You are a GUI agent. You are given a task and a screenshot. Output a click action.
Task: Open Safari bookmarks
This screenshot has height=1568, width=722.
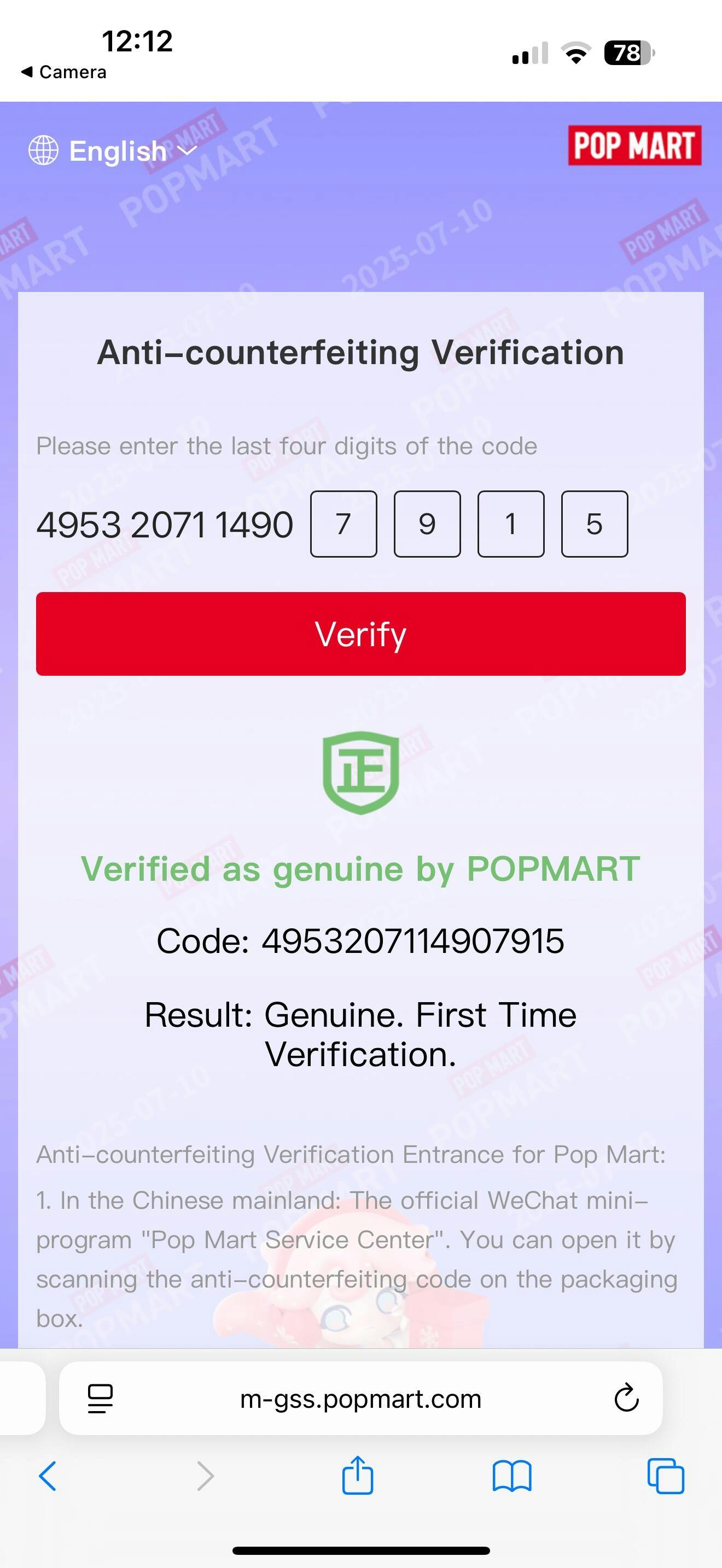tap(512, 1476)
